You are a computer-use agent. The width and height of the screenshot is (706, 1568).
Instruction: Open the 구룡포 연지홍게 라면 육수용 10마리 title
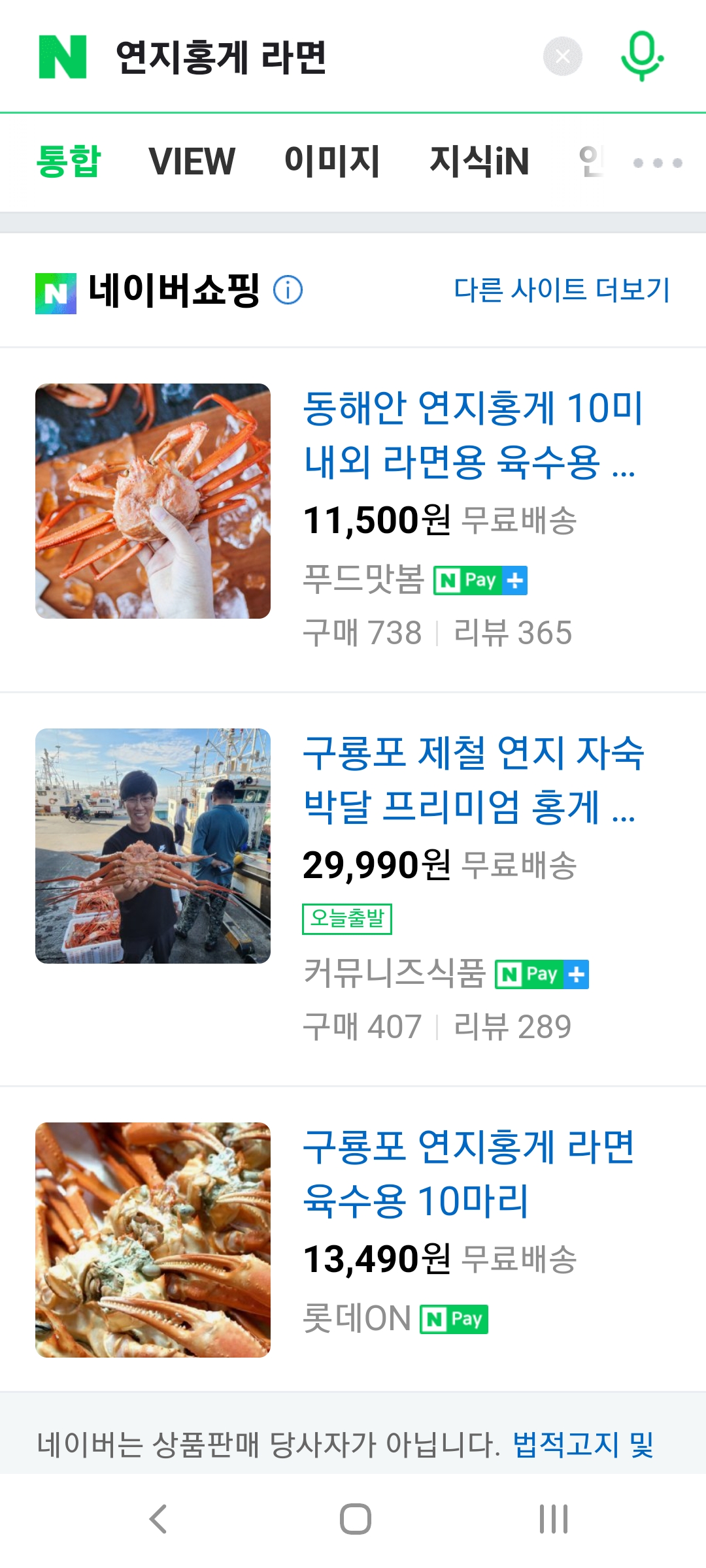(x=468, y=1173)
